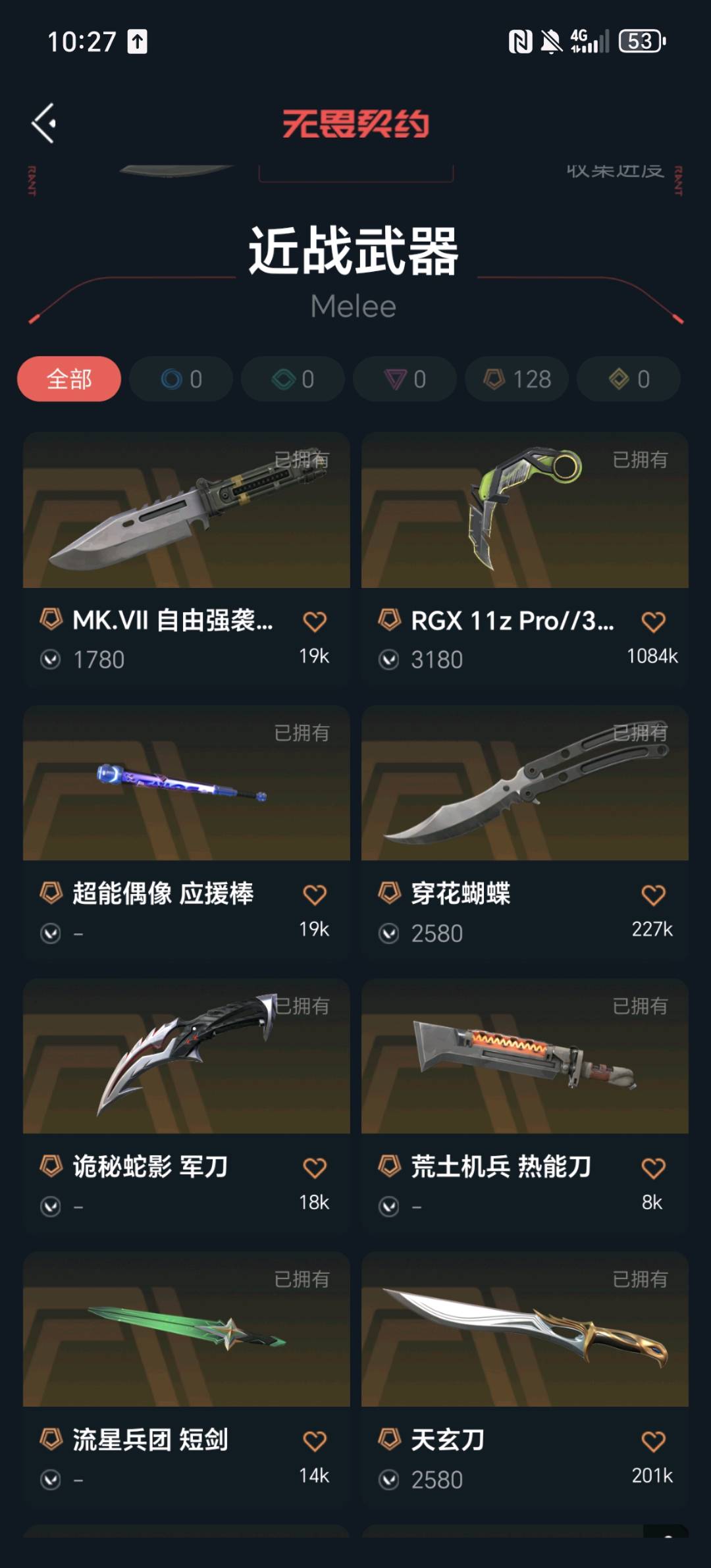Viewport: 711px width, 1568px height.
Task: Go back using the top-left arrow
Action: pyautogui.click(x=44, y=123)
